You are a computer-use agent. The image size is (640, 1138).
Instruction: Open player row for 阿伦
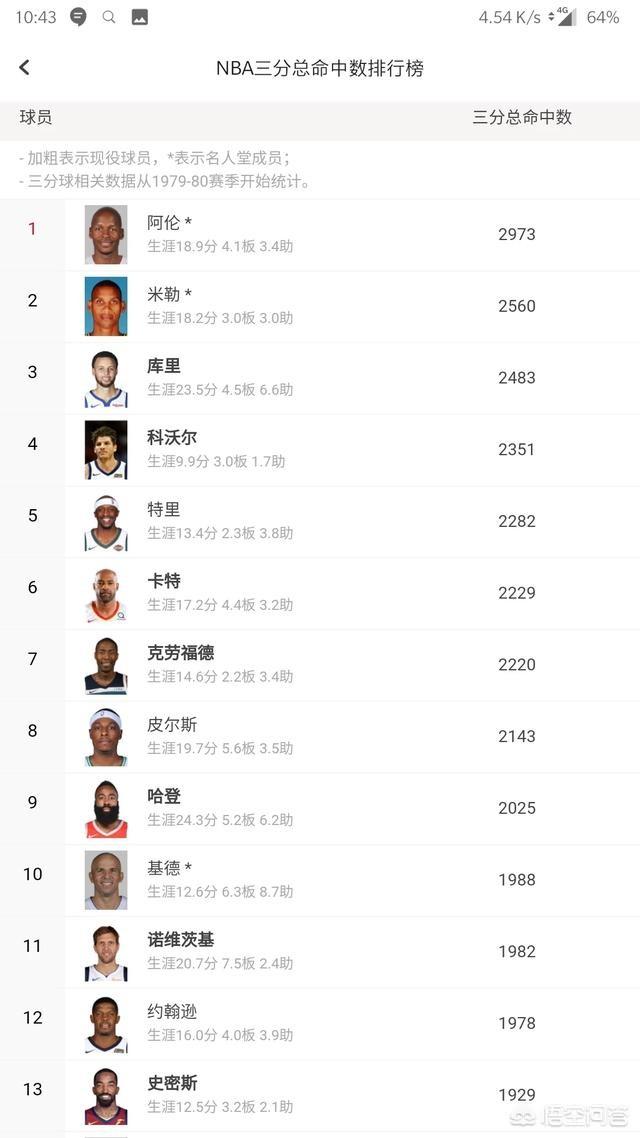click(320, 234)
